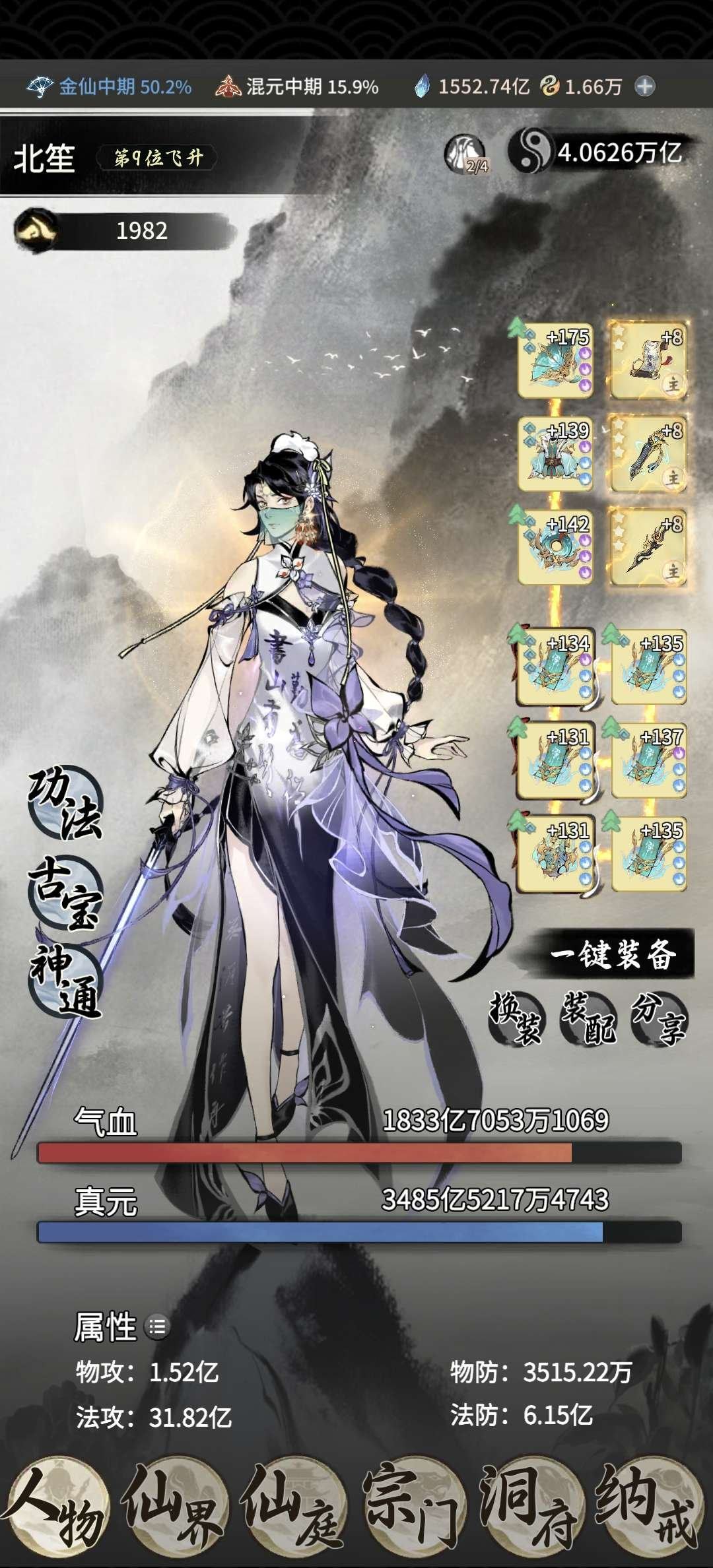Open the +175 fan equipment slot
The height and width of the screenshot is (1568, 713).
[x=555, y=360]
